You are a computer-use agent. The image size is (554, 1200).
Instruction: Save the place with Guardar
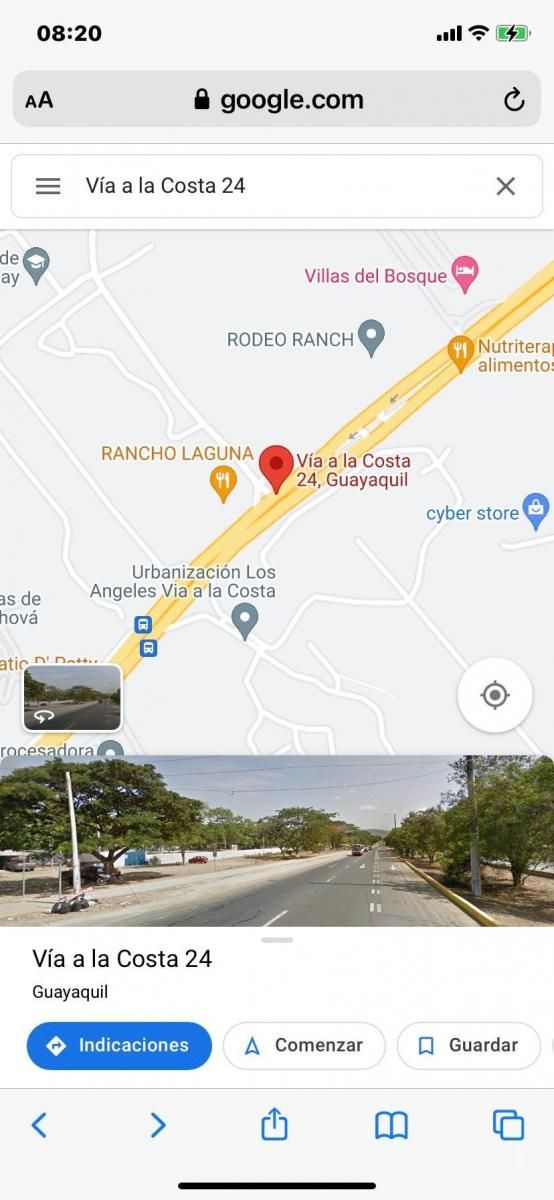469,1045
